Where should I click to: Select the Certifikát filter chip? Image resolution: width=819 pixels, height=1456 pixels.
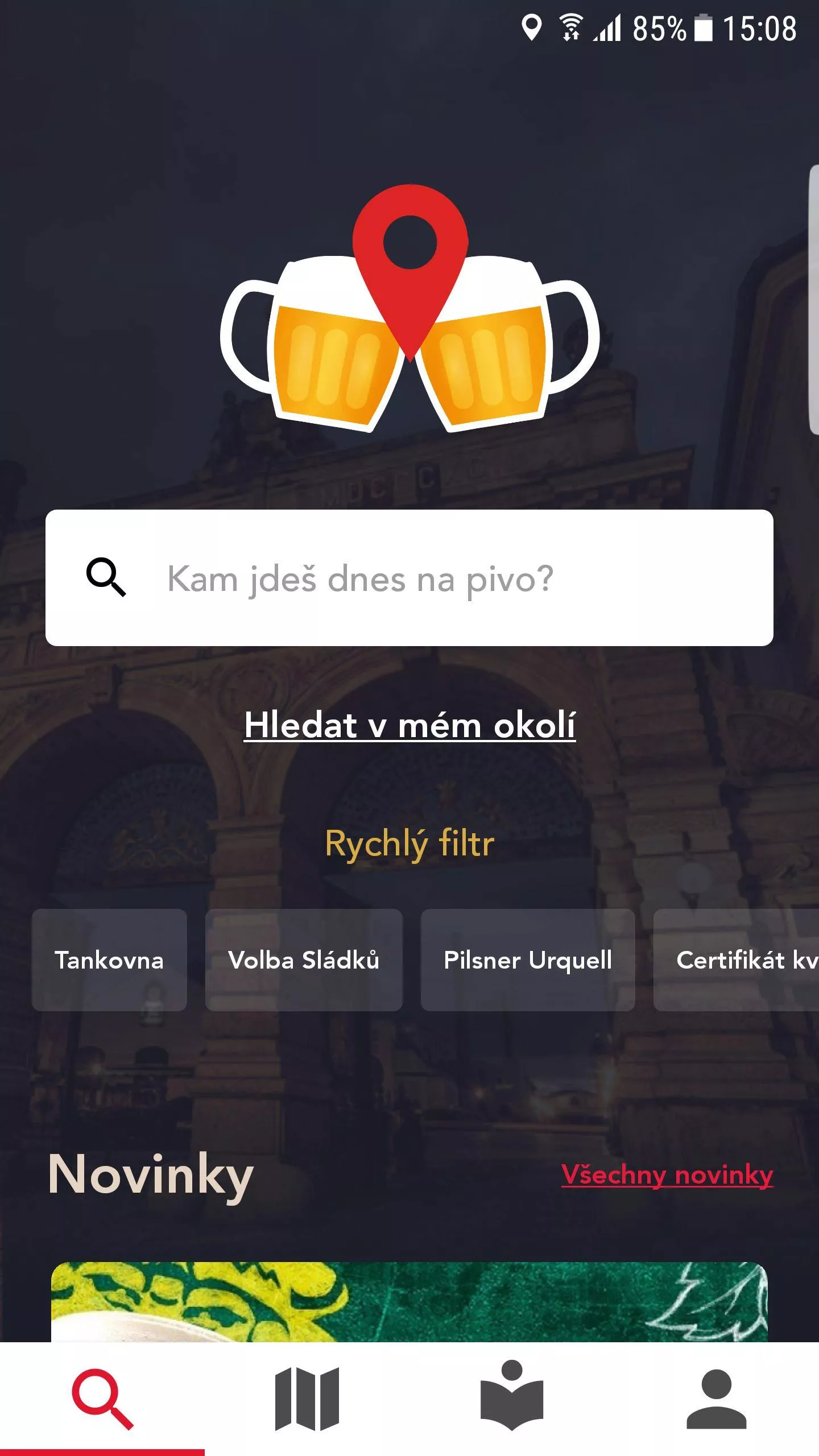pyautogui.click(x=737, y=960)
